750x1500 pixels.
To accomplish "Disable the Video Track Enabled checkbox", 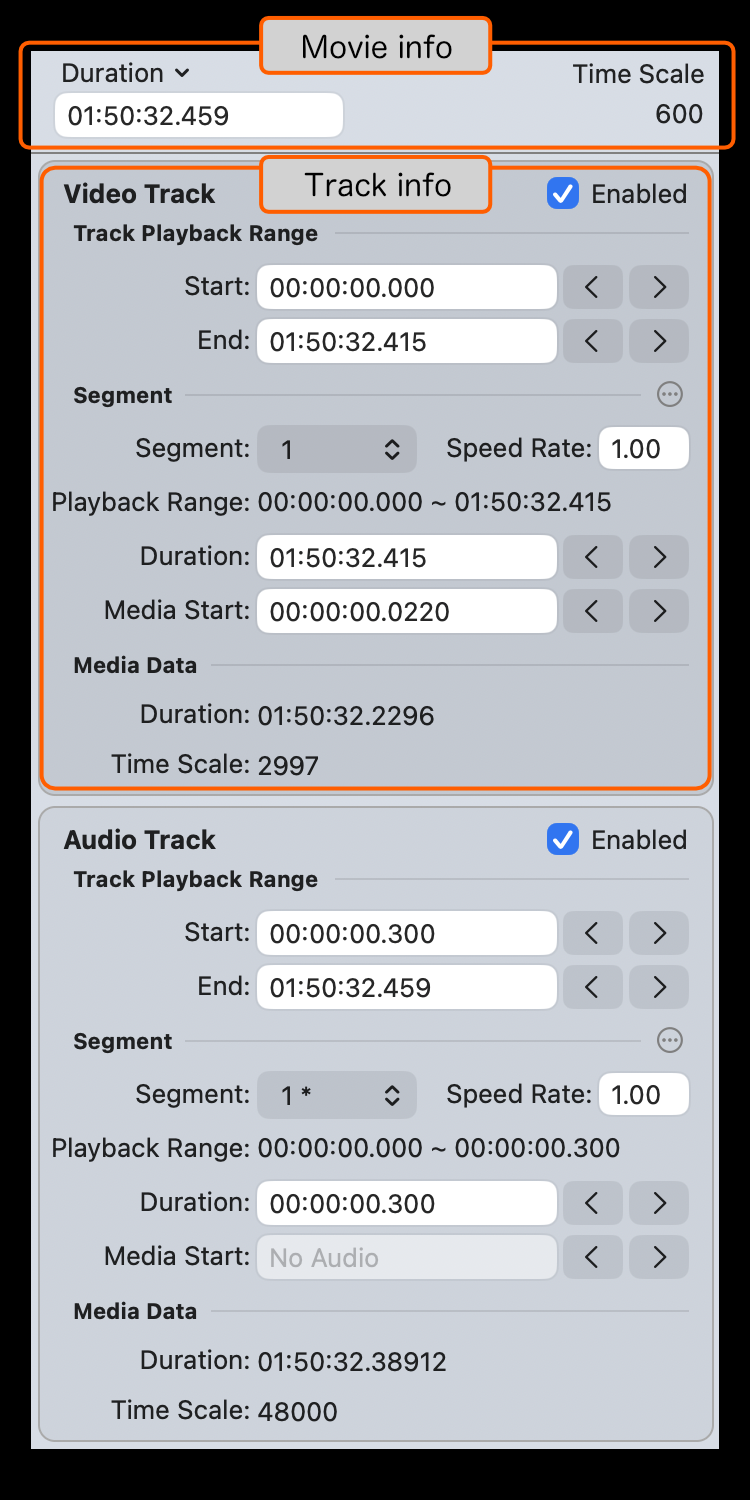I will pos(563,194).
